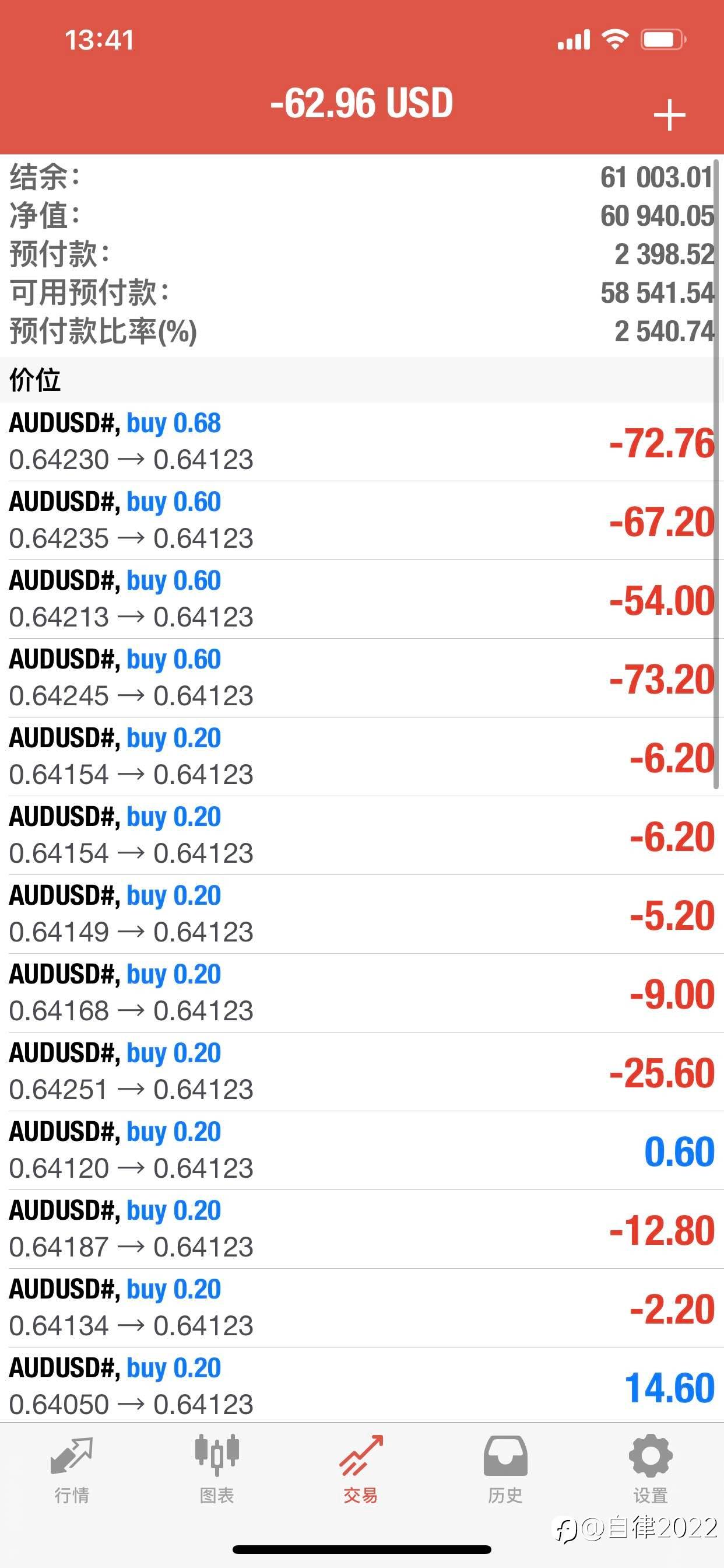
Task: Open the 历史 history tab
Action: (505, 1469)
